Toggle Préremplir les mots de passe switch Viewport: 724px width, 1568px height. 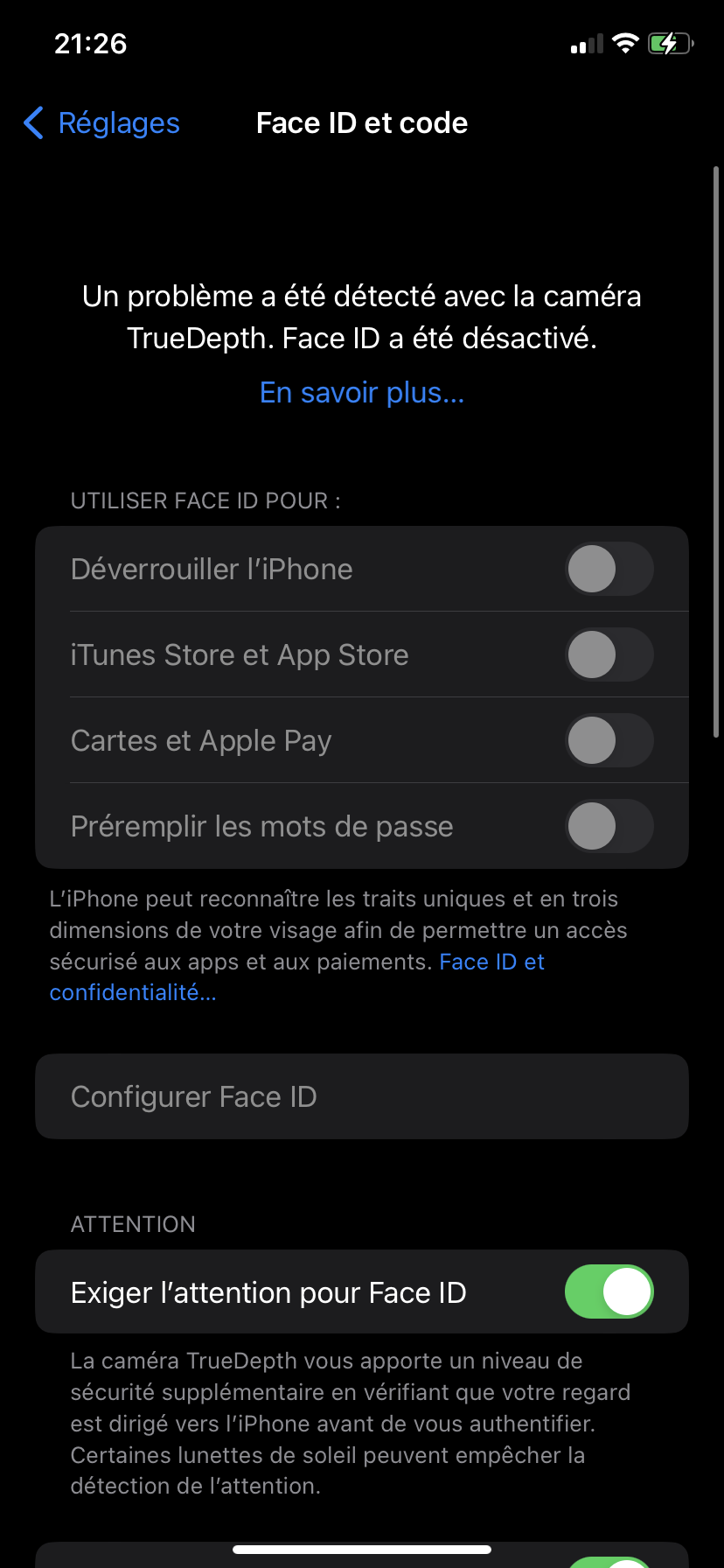click(609, 827)
